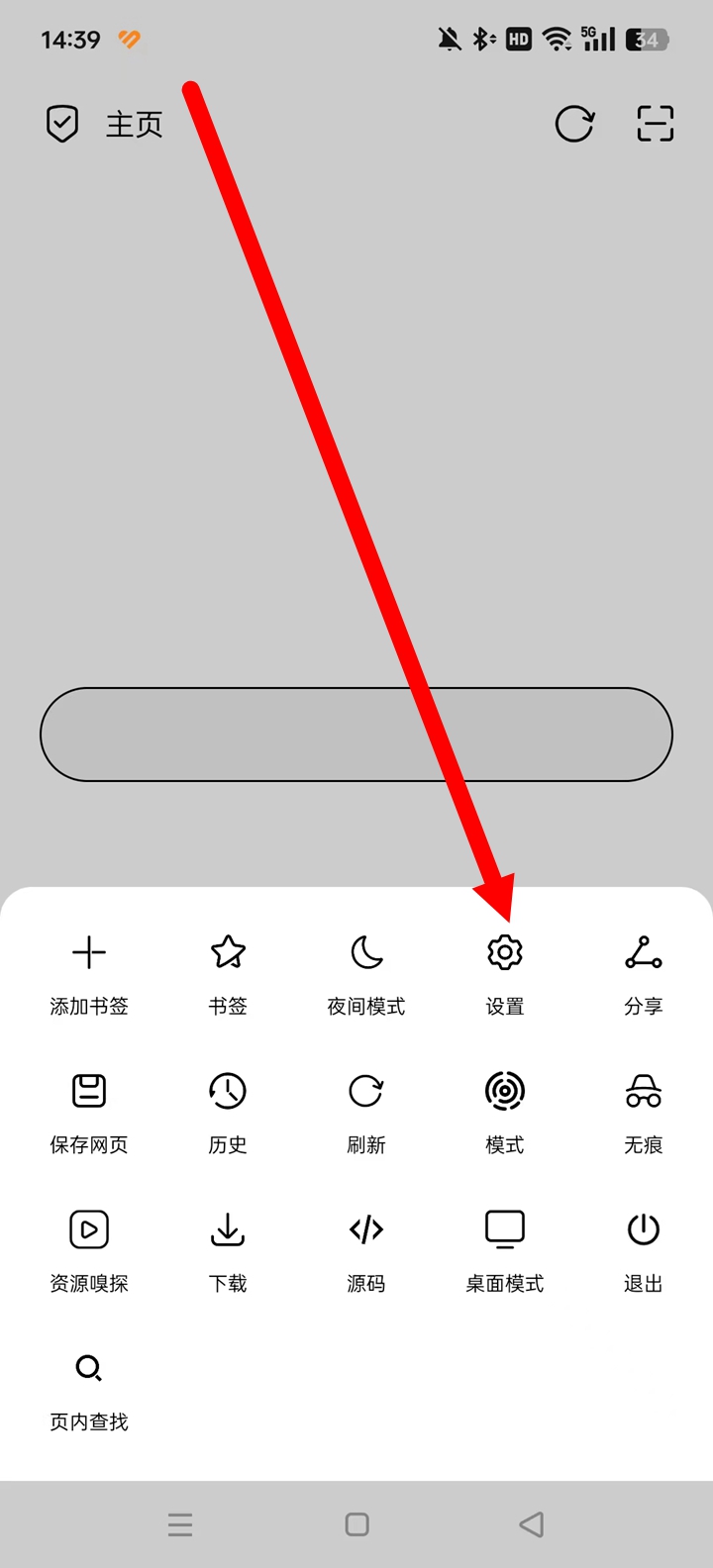713x1568 pixels.
Task: Tap 退出 to exit the browser
Action: tap(644, 1250)
